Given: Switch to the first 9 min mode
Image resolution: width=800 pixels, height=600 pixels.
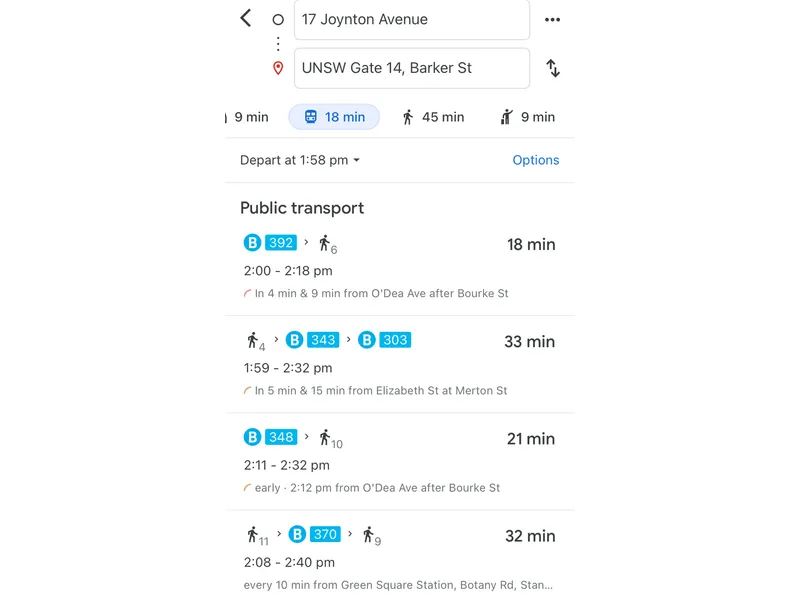Looking at the screenshot, I should pos(249,117).
